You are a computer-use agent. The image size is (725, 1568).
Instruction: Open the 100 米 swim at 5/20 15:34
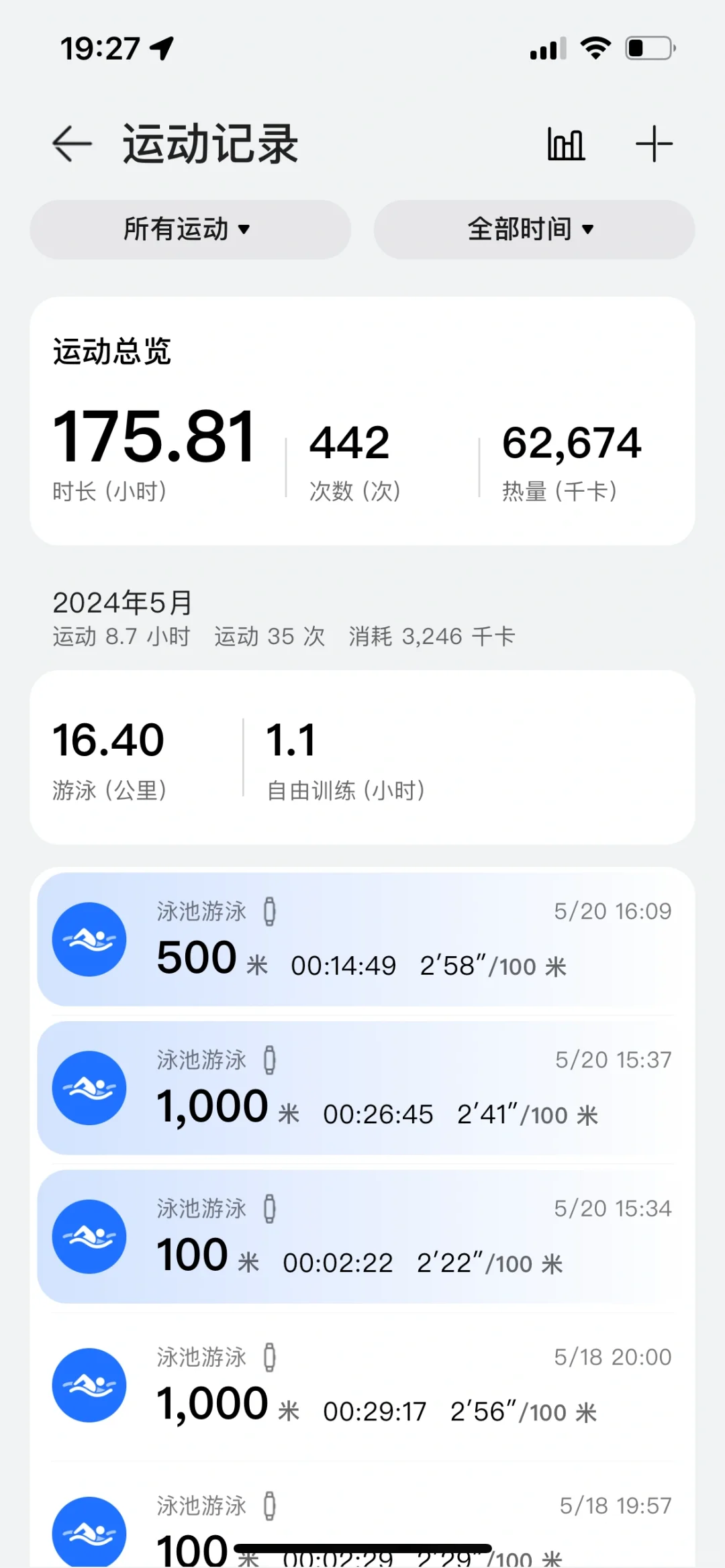coord(362,1237)
